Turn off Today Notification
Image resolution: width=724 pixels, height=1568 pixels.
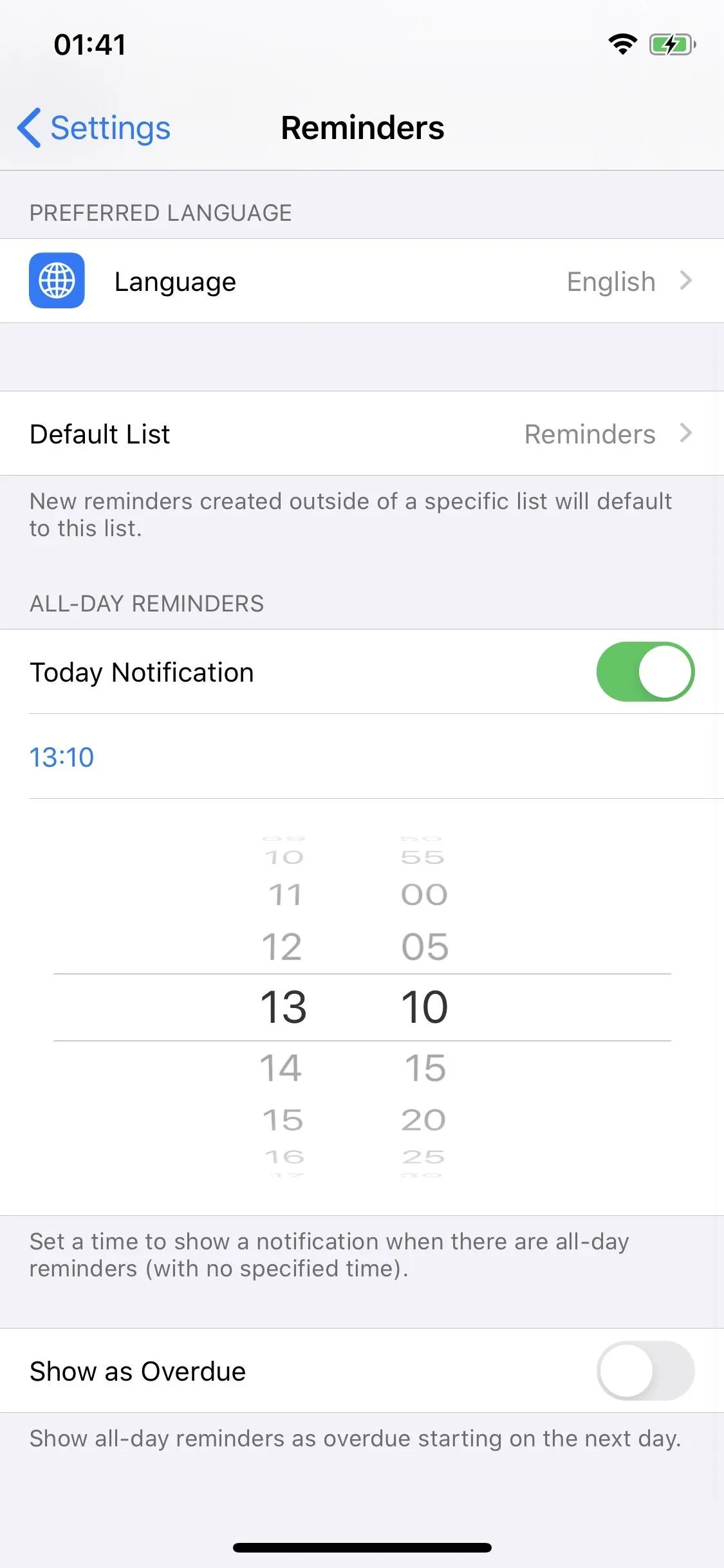pos(645,671)
